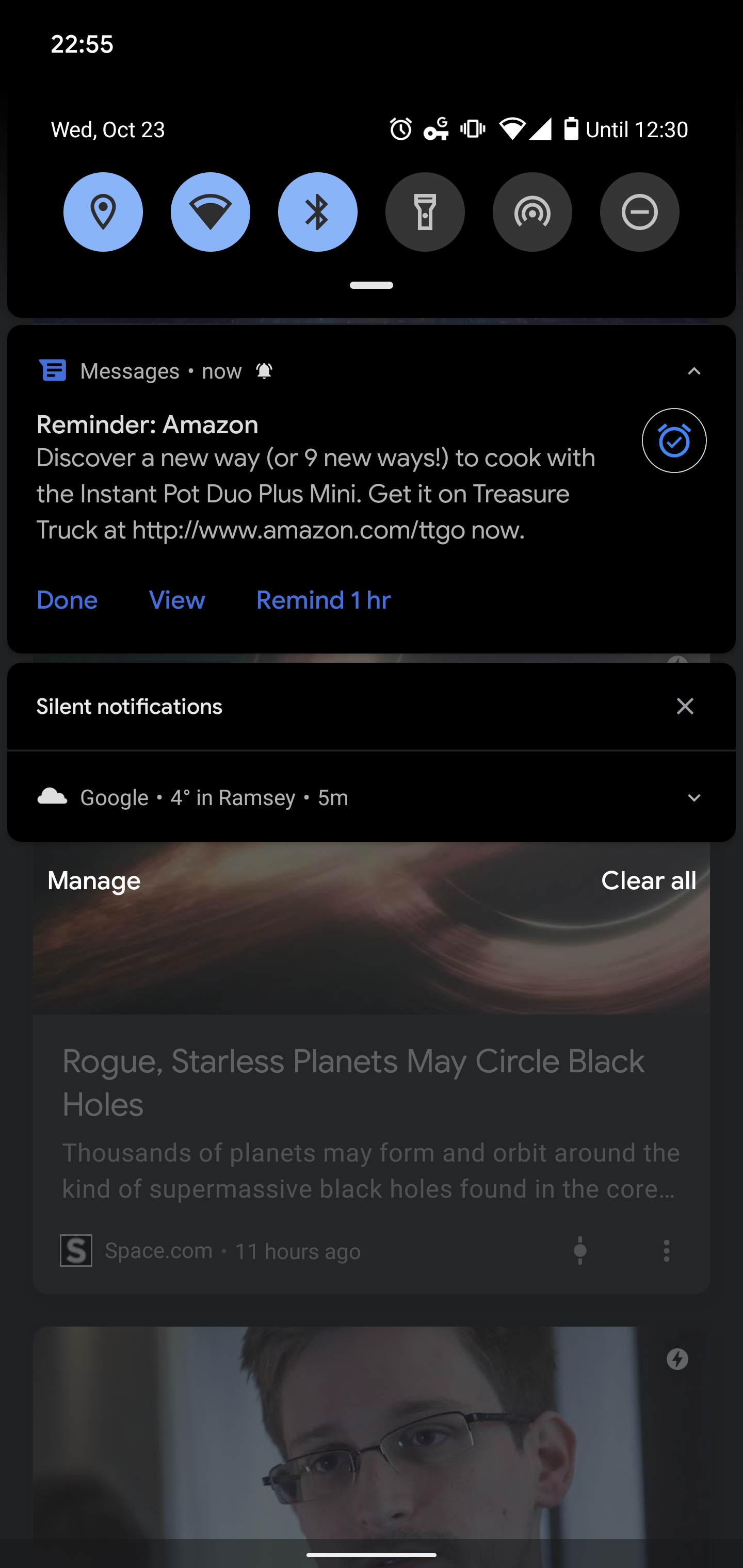
Task: Tap the snooze clock icon on the reminder
Action: tap(673, 440)
